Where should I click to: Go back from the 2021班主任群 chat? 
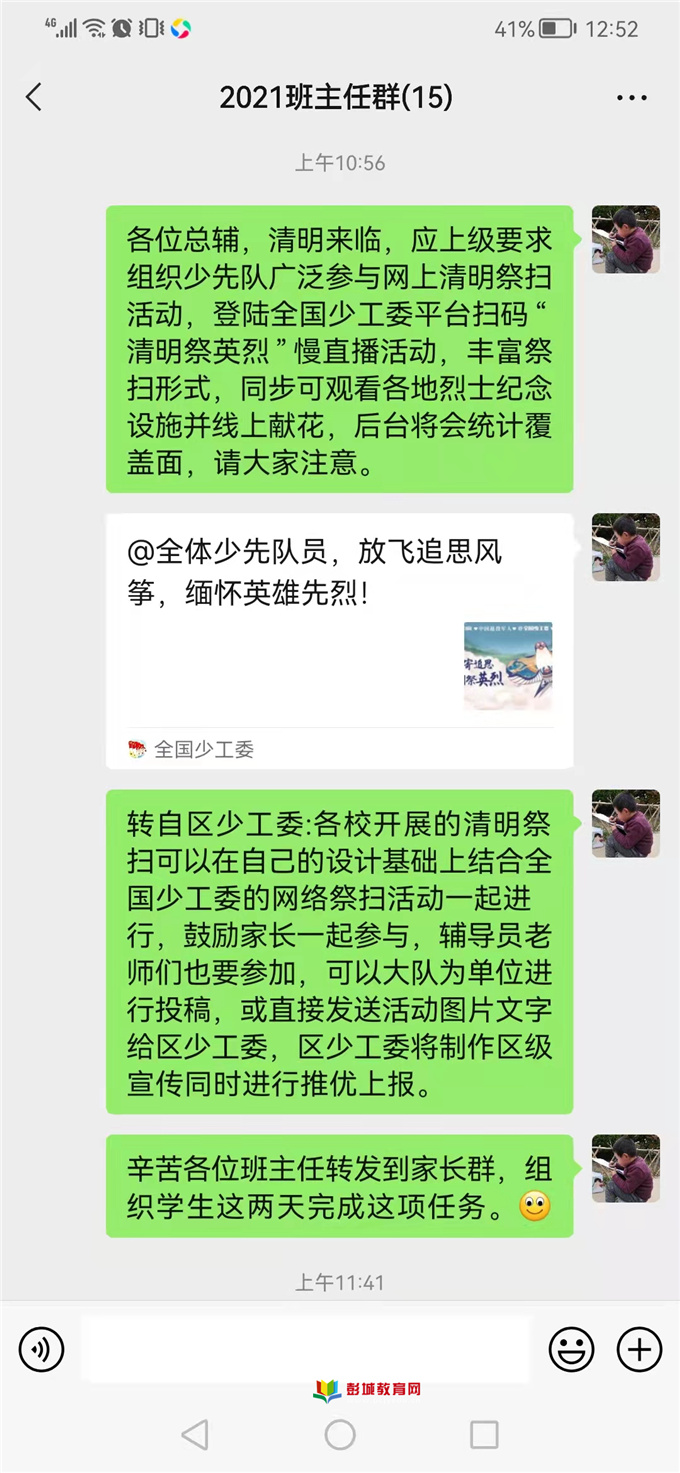(x=34, y=97)
